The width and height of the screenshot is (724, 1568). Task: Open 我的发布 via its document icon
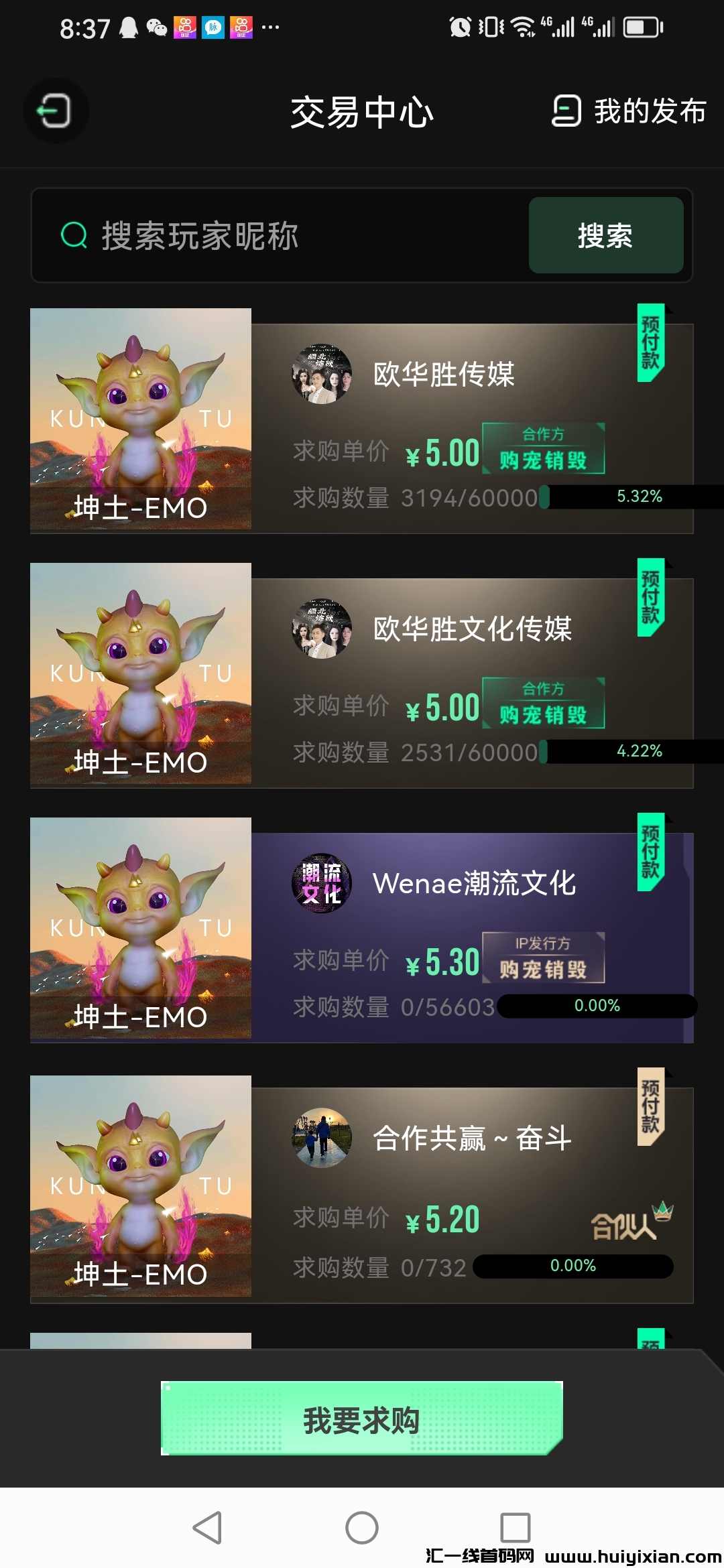[x=566, y=111]
